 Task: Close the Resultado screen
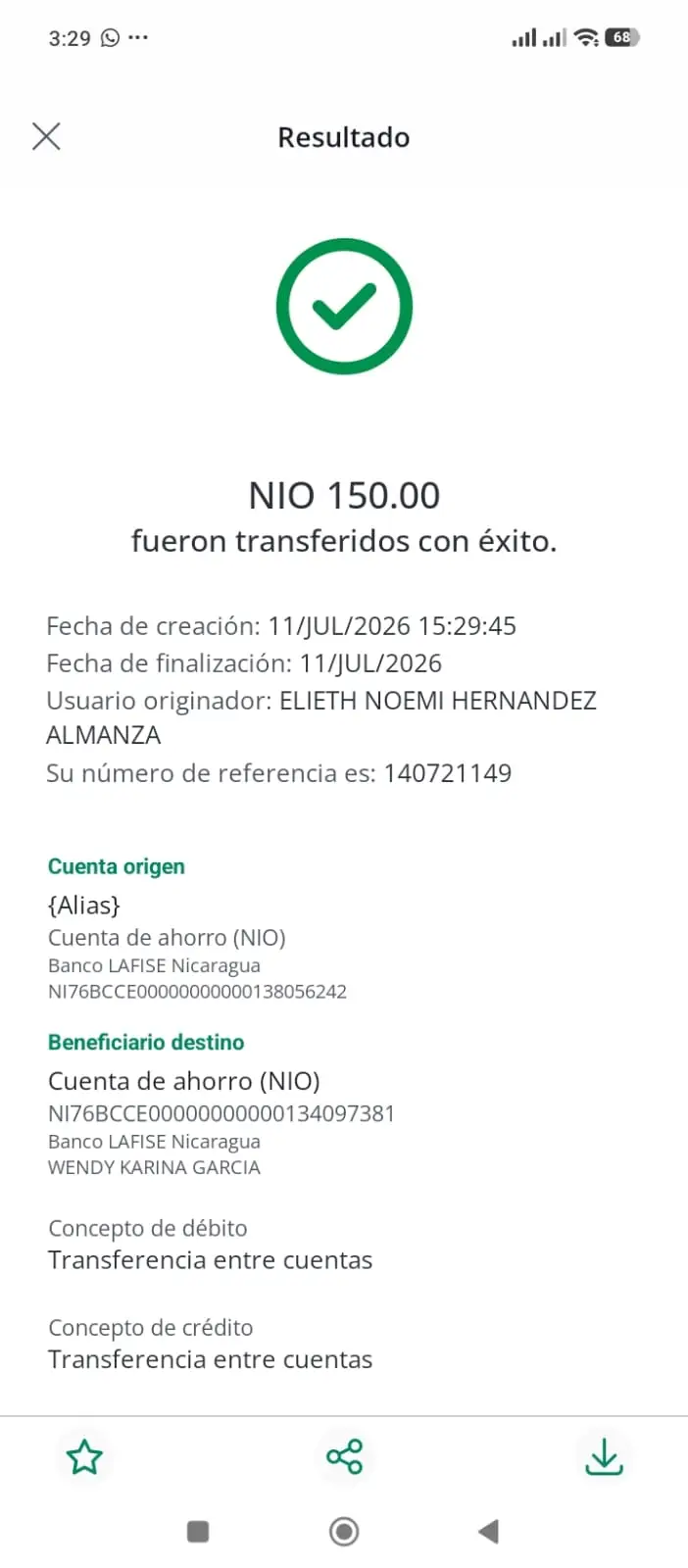(46, 136)
